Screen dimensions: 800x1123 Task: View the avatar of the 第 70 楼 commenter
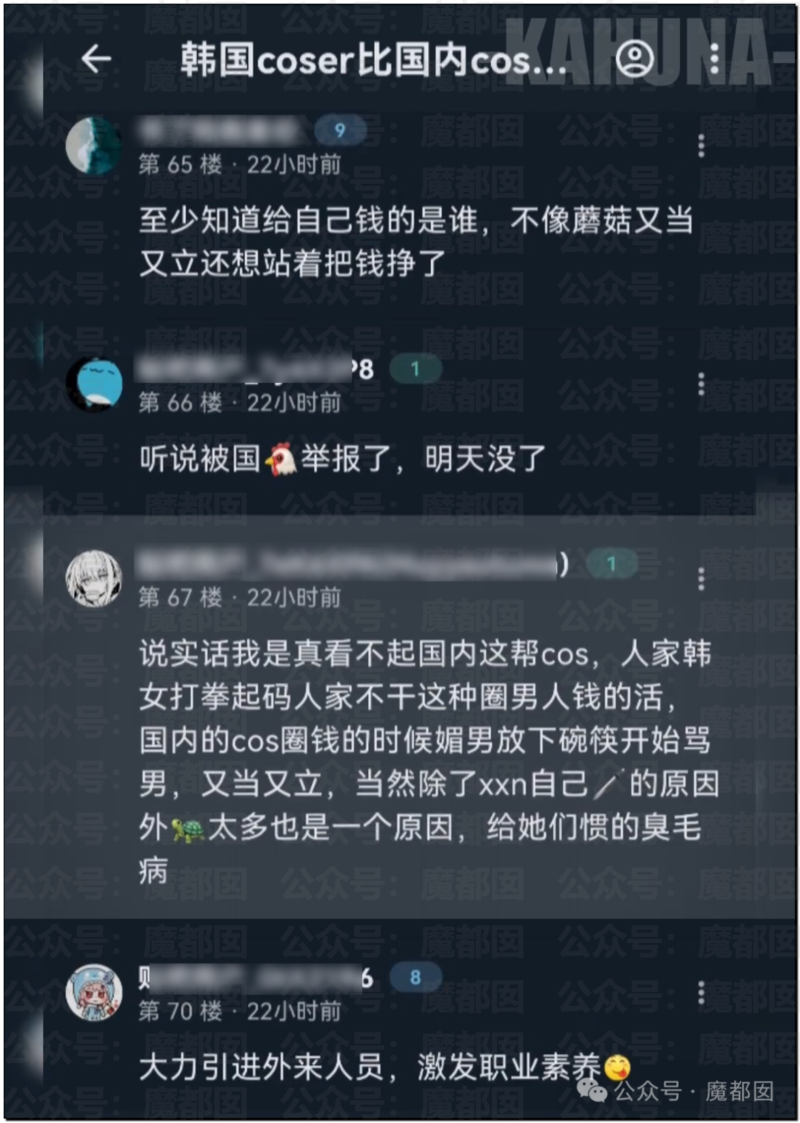(94, 993)
